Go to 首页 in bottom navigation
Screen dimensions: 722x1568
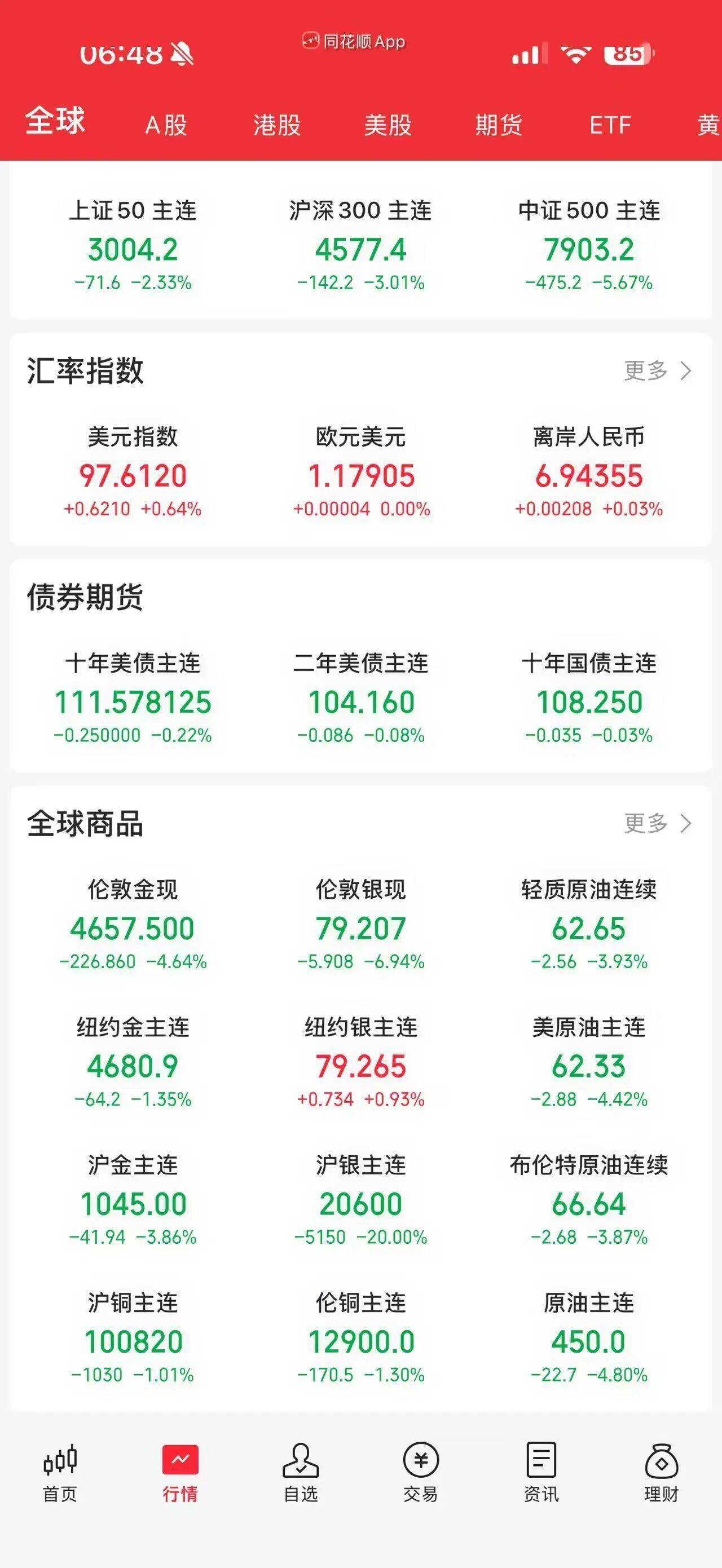point(60,1472)
